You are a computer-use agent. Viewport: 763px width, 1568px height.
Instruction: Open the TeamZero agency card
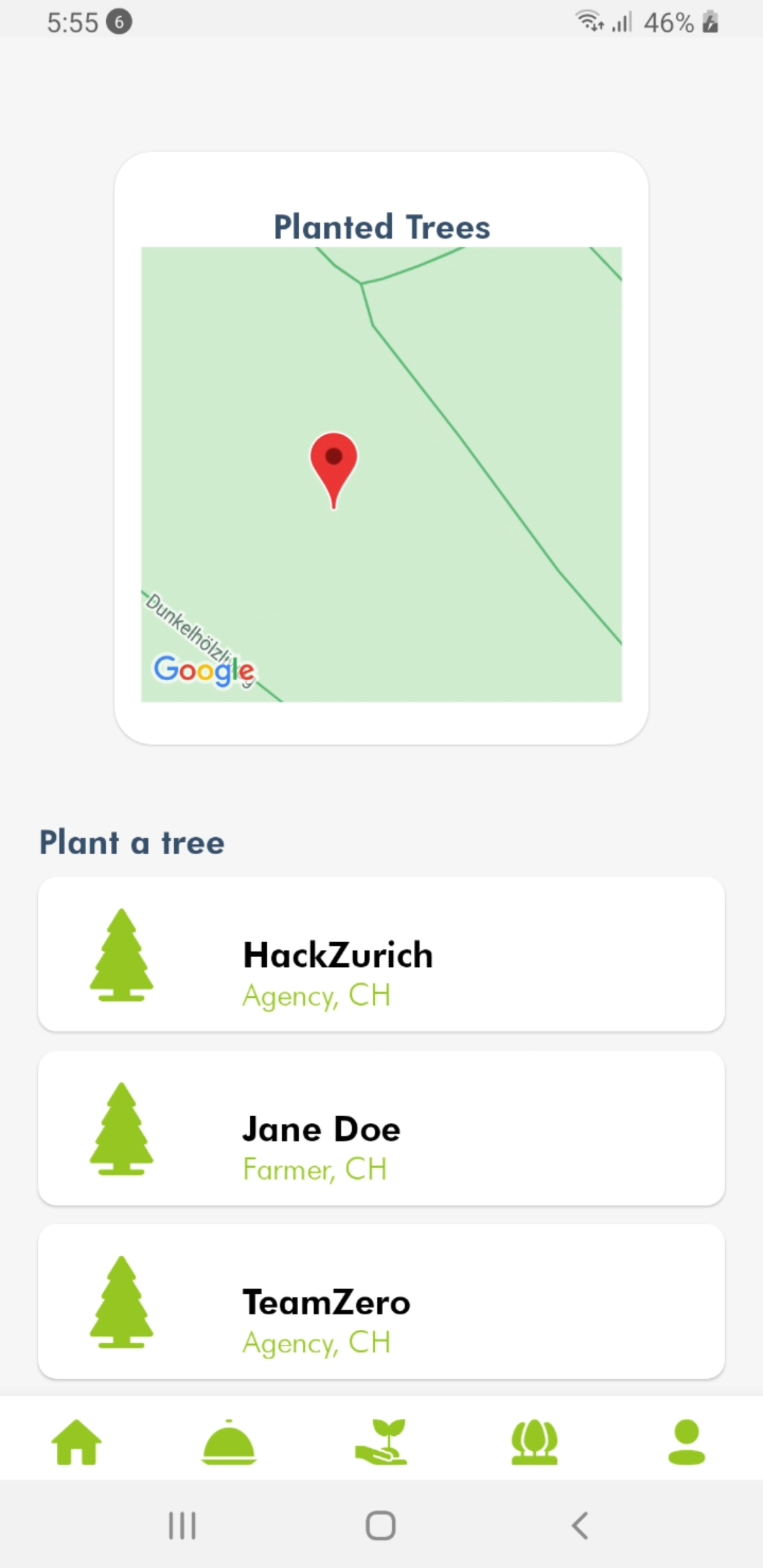[x=381, y=1302]
